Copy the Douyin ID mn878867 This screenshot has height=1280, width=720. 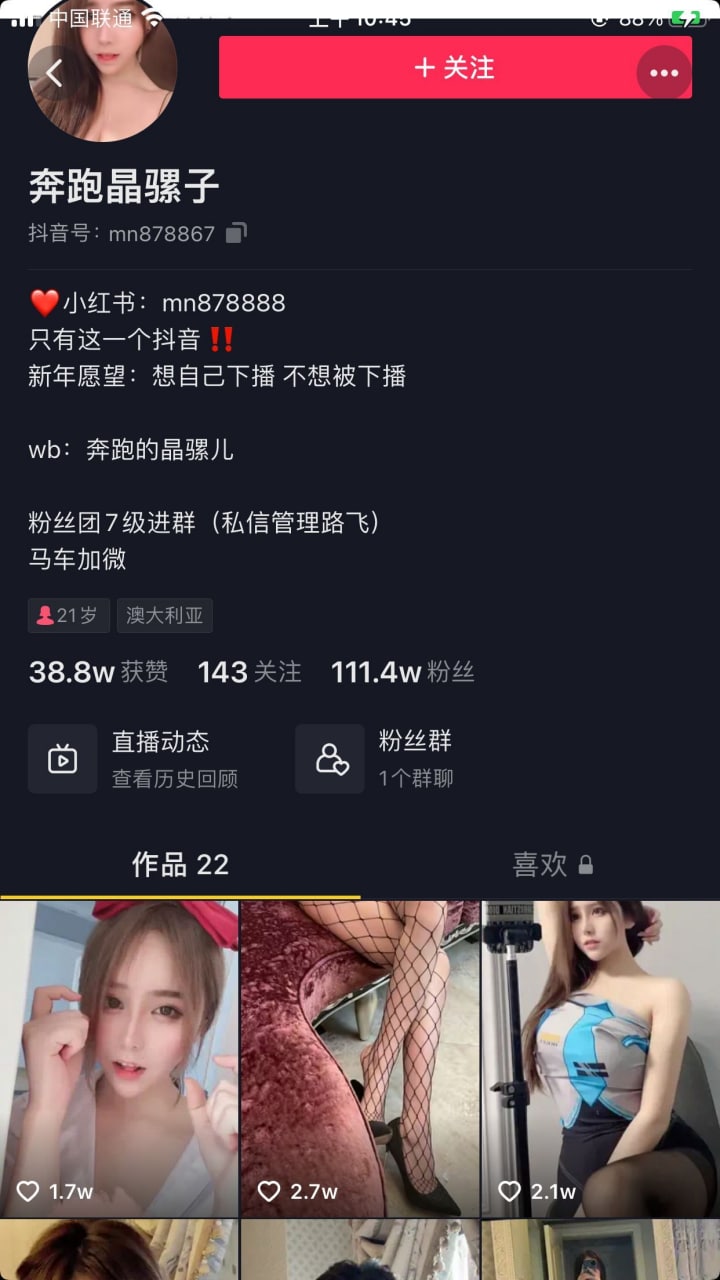pos(236,233)
